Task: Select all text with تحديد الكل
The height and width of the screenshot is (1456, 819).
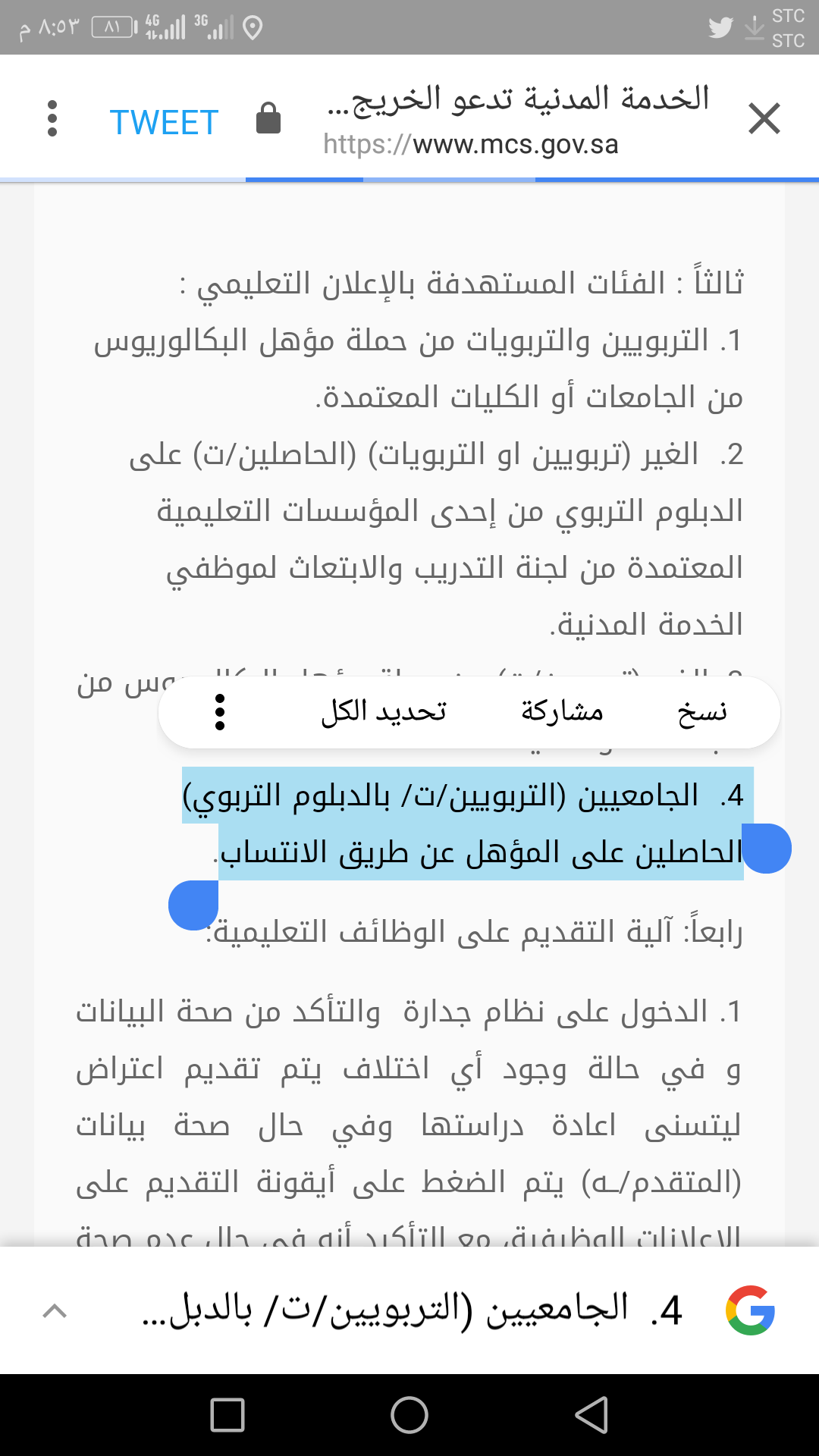Action: [384, 712]
